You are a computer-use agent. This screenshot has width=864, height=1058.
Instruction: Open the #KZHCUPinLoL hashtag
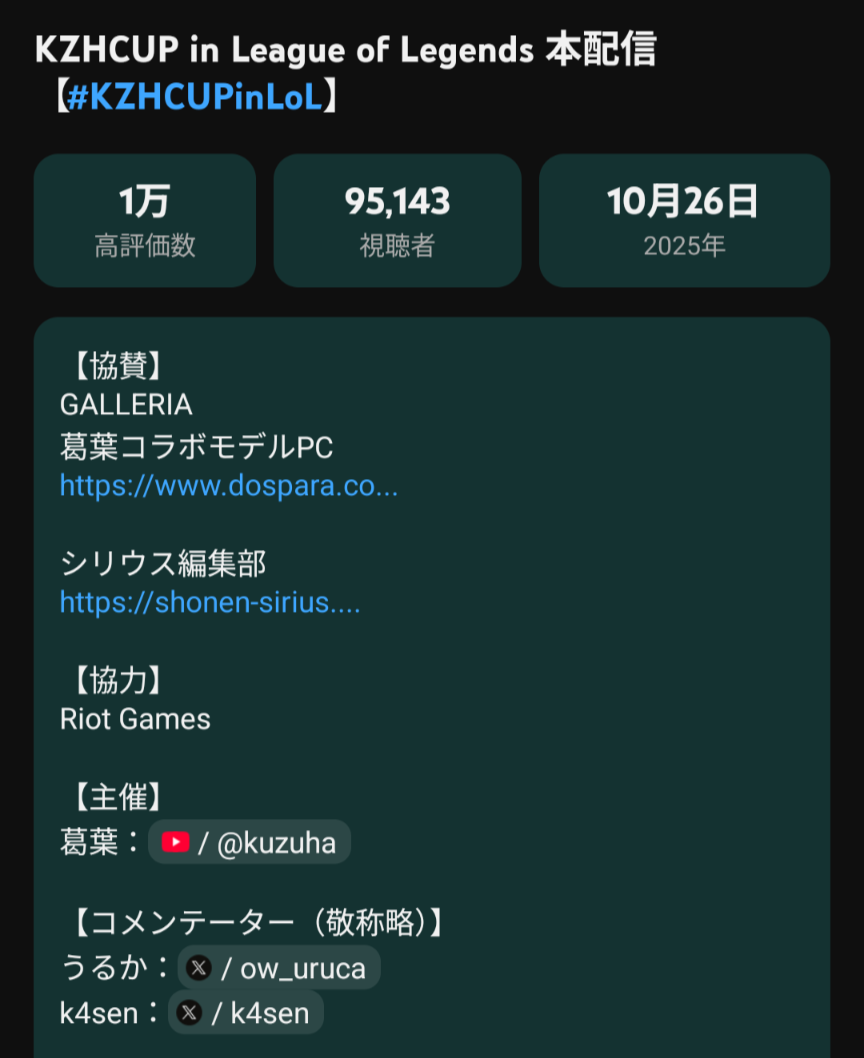coord(195,97)
